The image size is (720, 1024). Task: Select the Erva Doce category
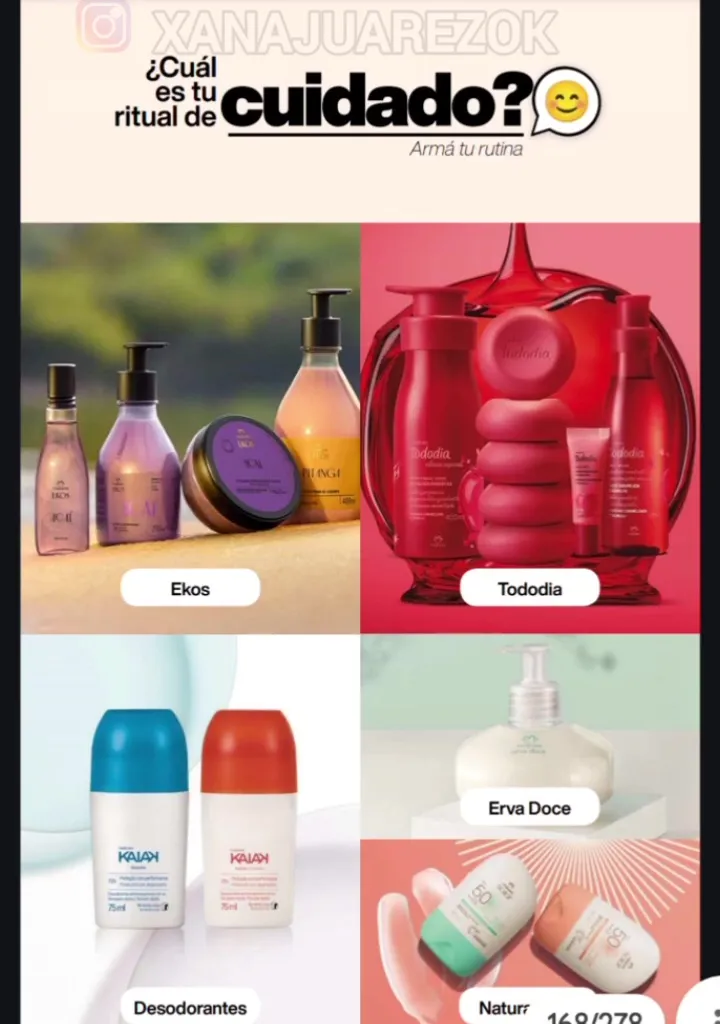[529, 807]
